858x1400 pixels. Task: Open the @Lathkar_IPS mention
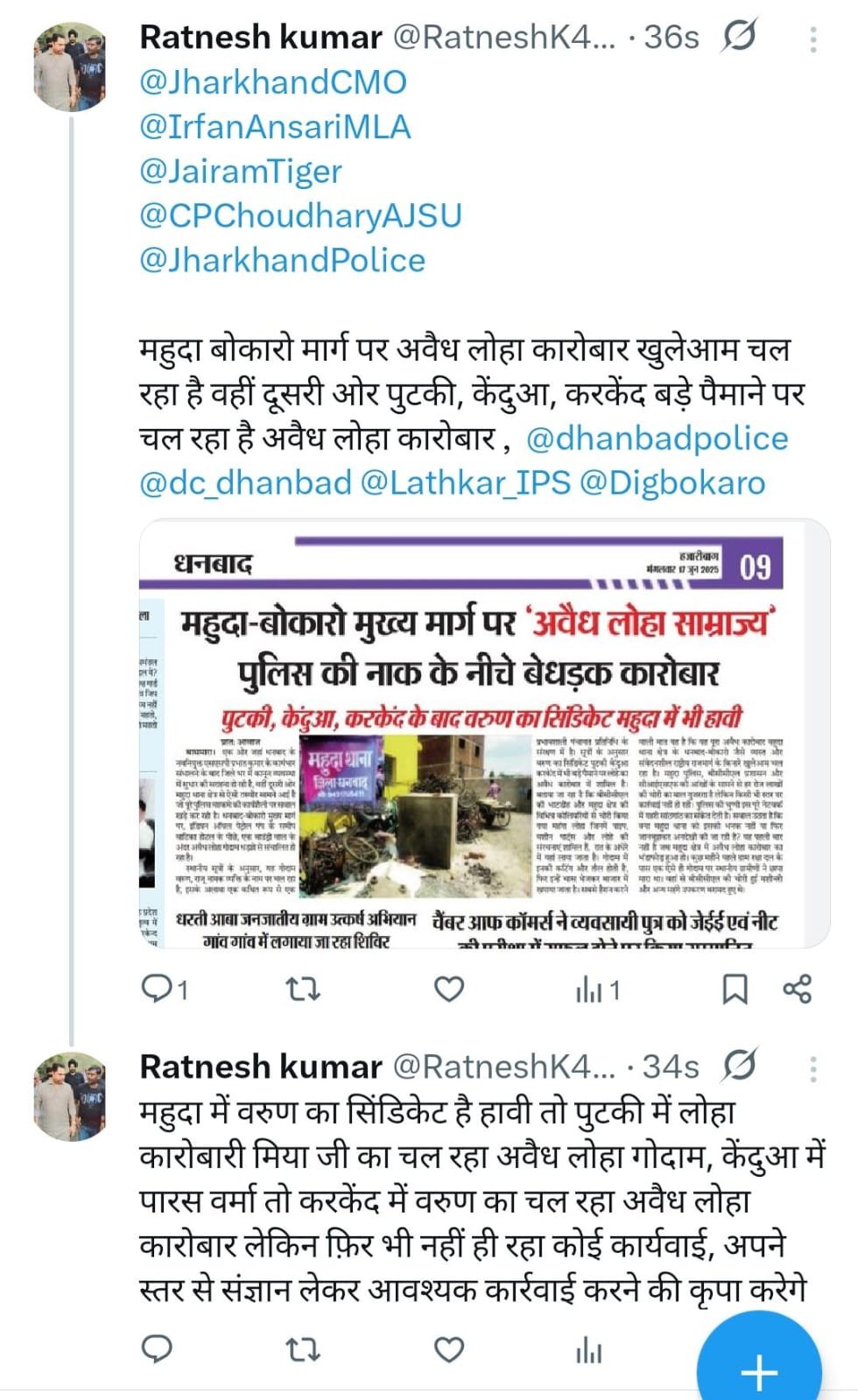coord(465,482)
